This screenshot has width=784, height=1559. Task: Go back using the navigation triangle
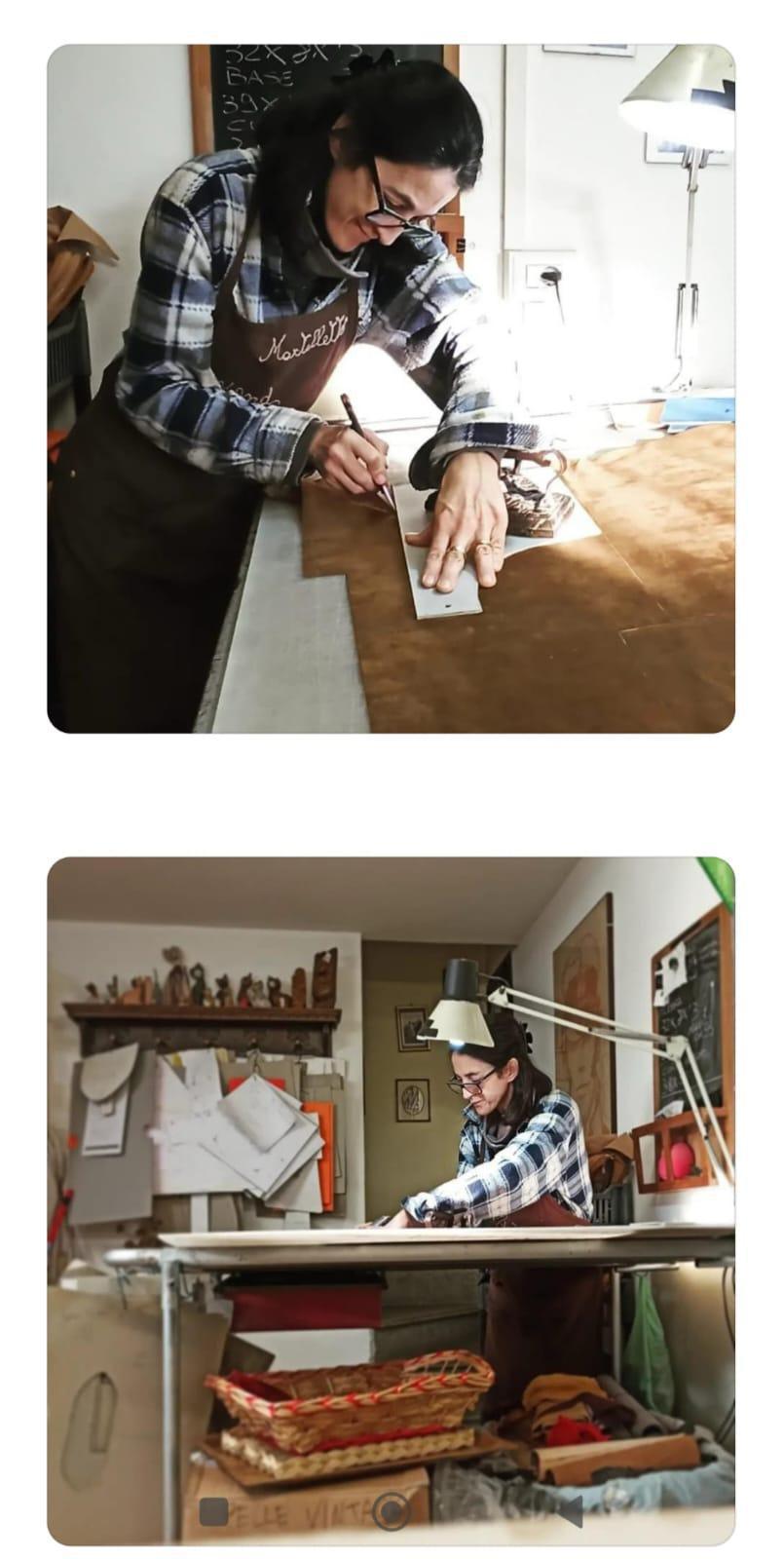570,1511
